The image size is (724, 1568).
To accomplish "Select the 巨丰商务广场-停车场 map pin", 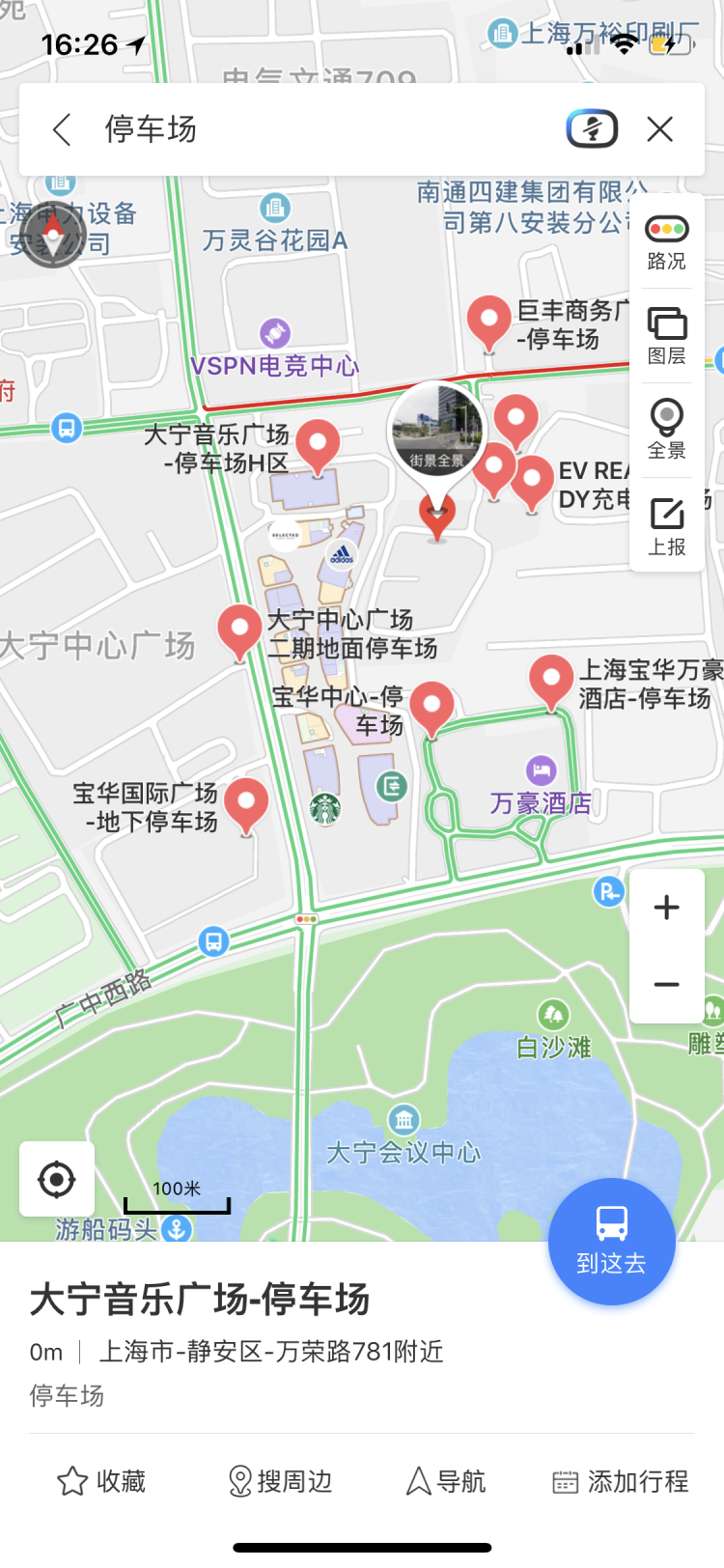I will coord(489,321).
